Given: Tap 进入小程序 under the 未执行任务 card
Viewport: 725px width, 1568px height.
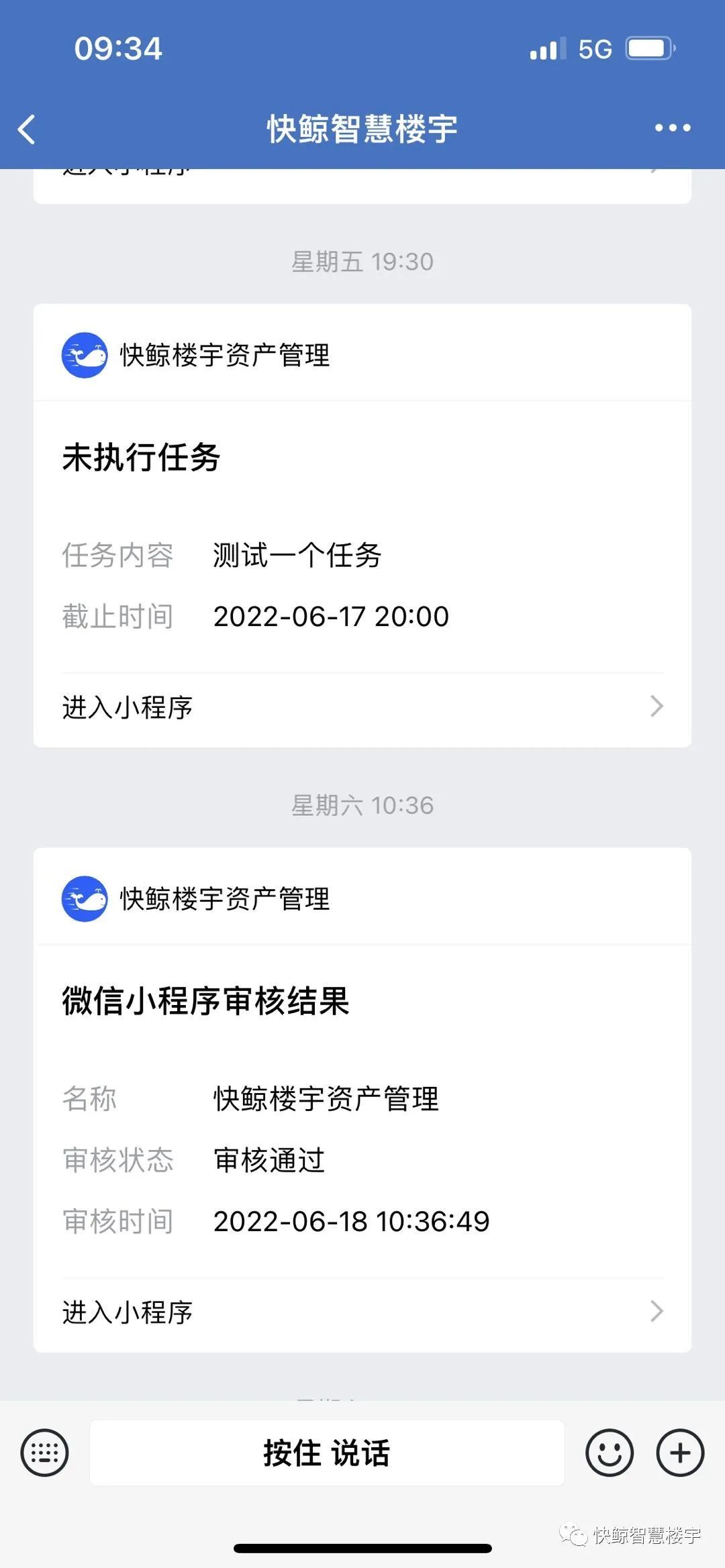Looking at the screenshot, I should tap(362, 707).
